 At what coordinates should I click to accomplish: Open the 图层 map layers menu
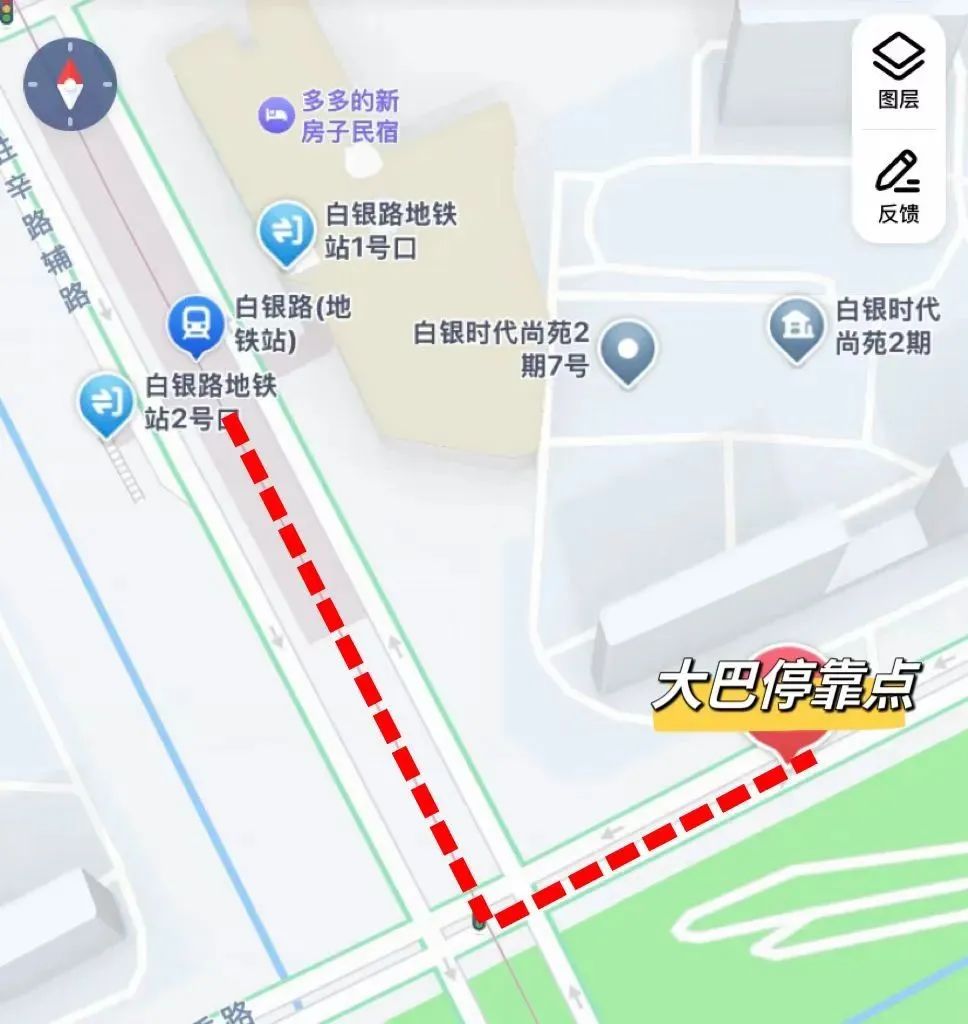pyautogui.click(x=898, y=72)
